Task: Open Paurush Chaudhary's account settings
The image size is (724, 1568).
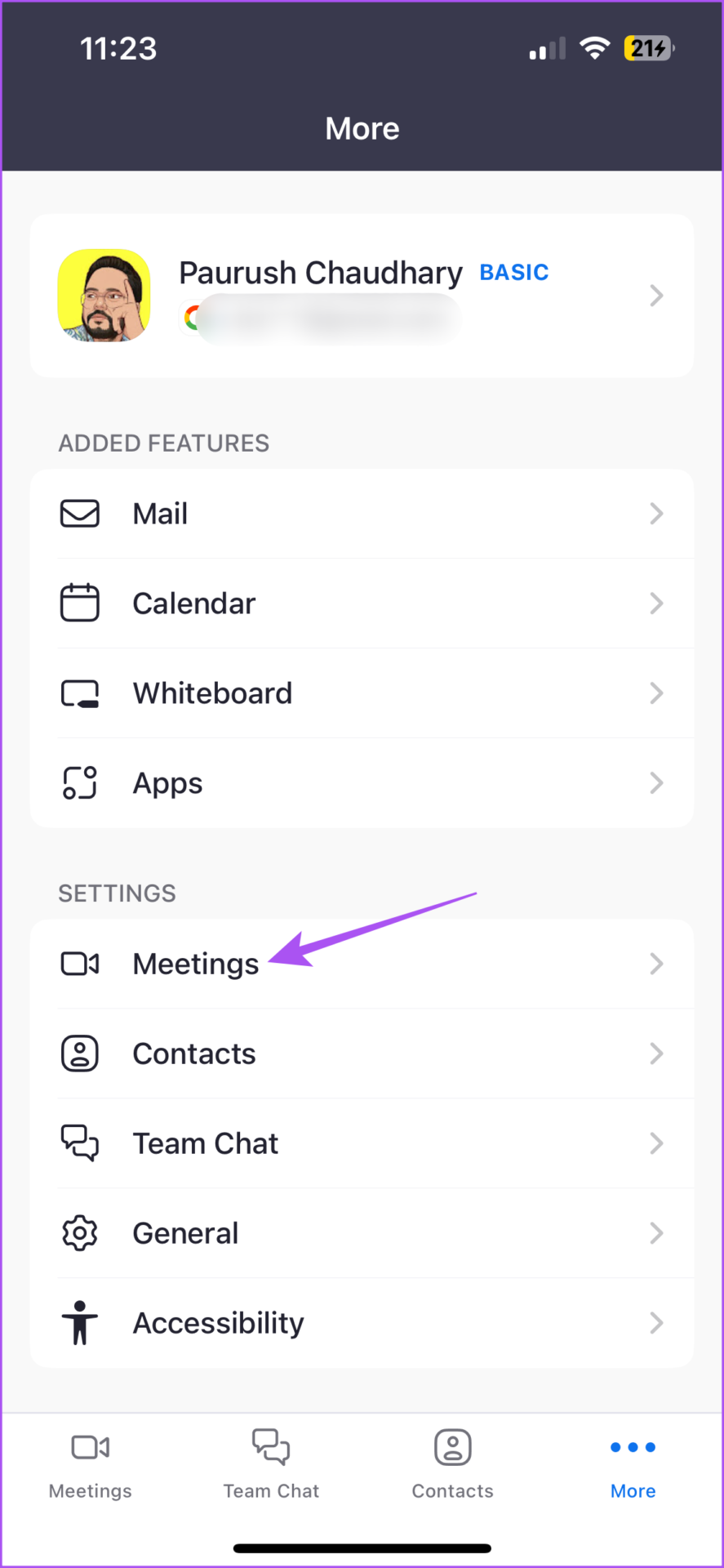Action: (x=321, y=272)
